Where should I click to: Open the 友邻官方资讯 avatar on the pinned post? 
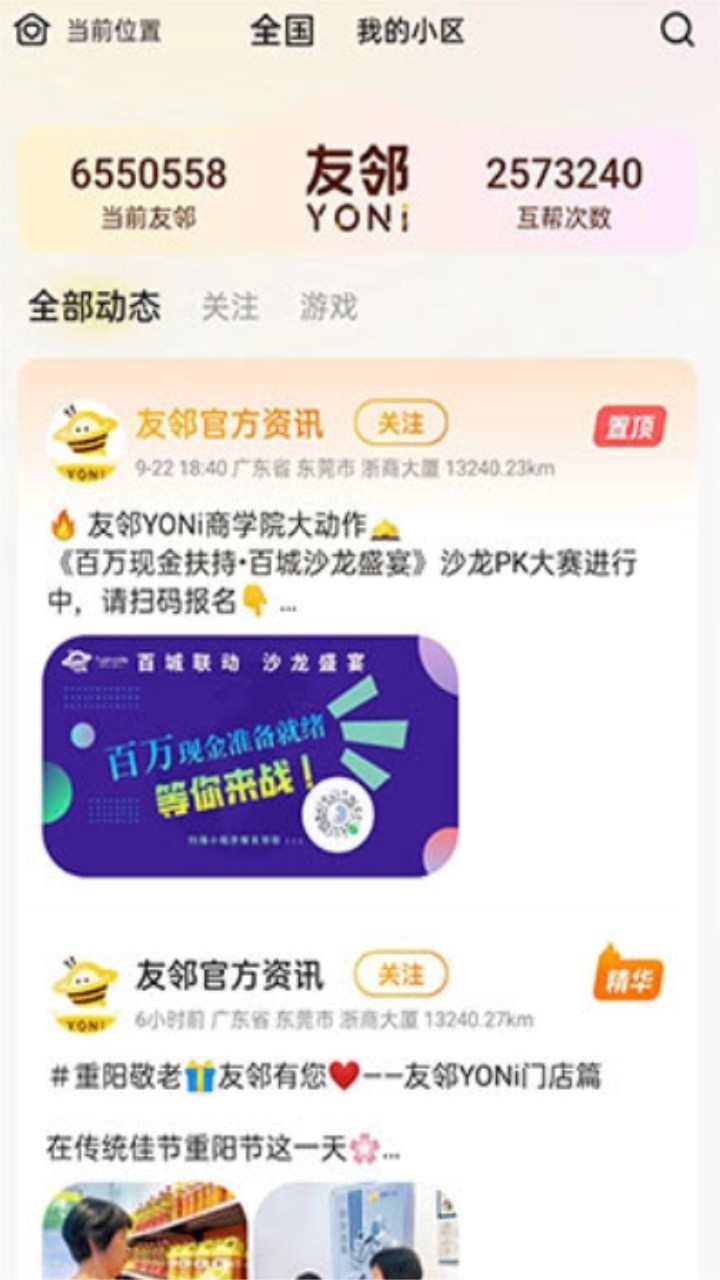(x=86, y=441)
